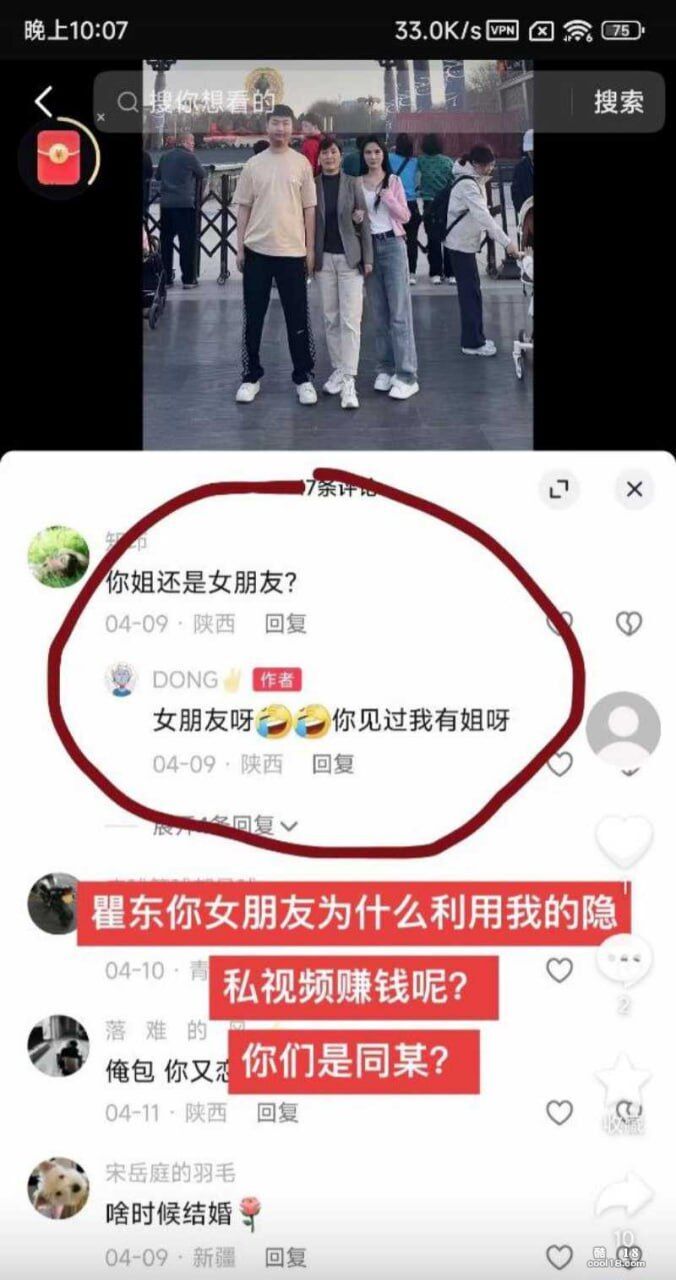The height and width of the screenshot is (1280, 676).
Task: Close the comments panel
Action: coord(634,489)
